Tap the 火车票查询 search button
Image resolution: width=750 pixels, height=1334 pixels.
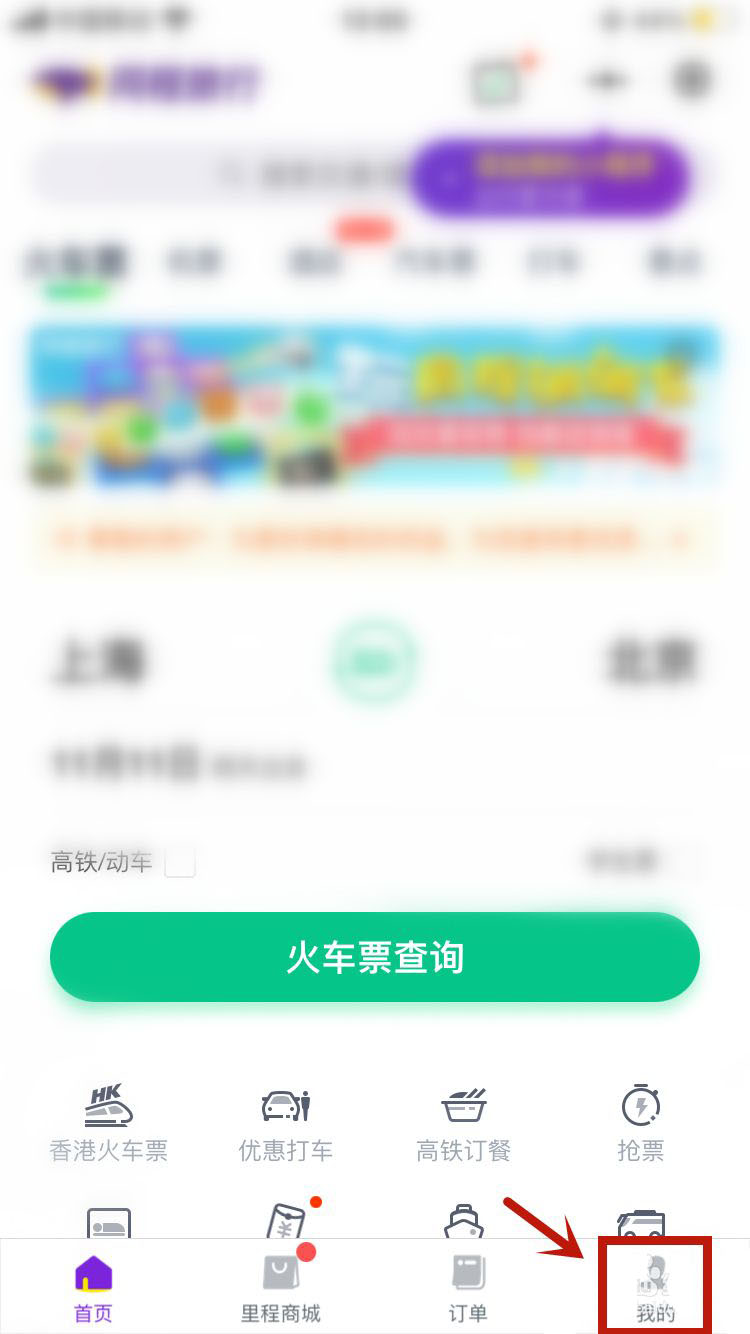pos(375,957)
